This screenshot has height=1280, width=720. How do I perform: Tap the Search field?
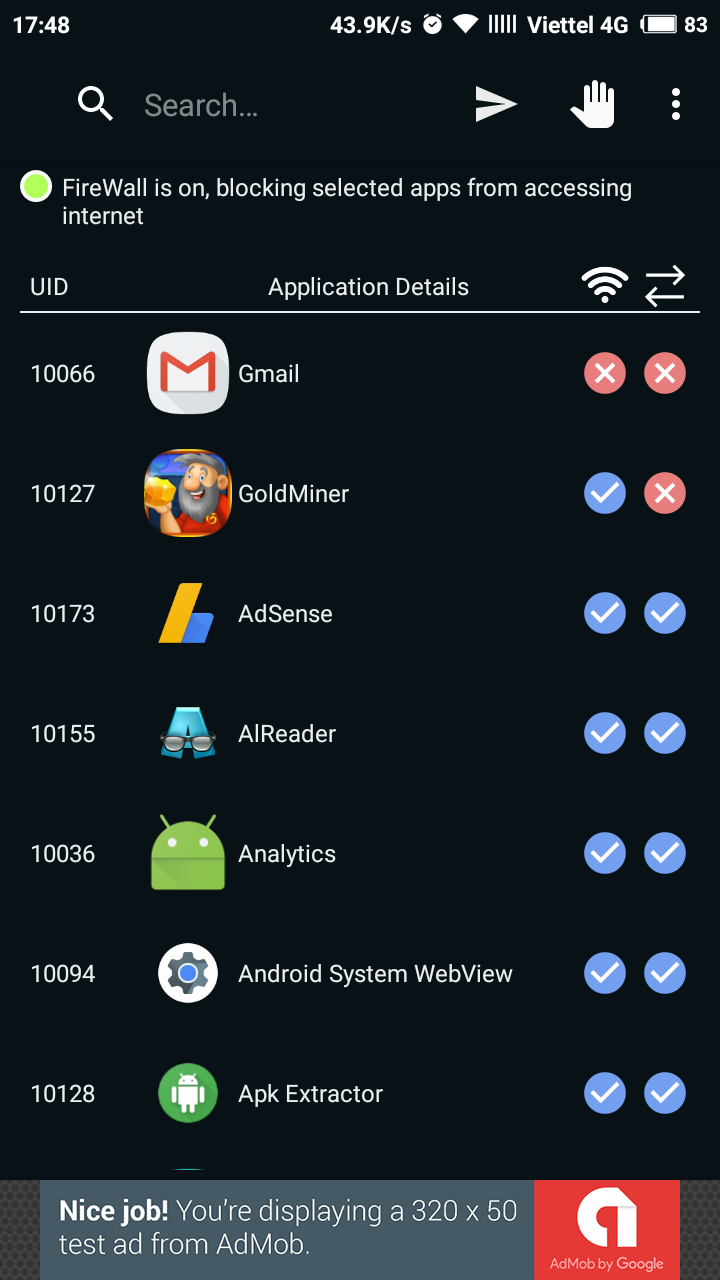pos(290,105)
